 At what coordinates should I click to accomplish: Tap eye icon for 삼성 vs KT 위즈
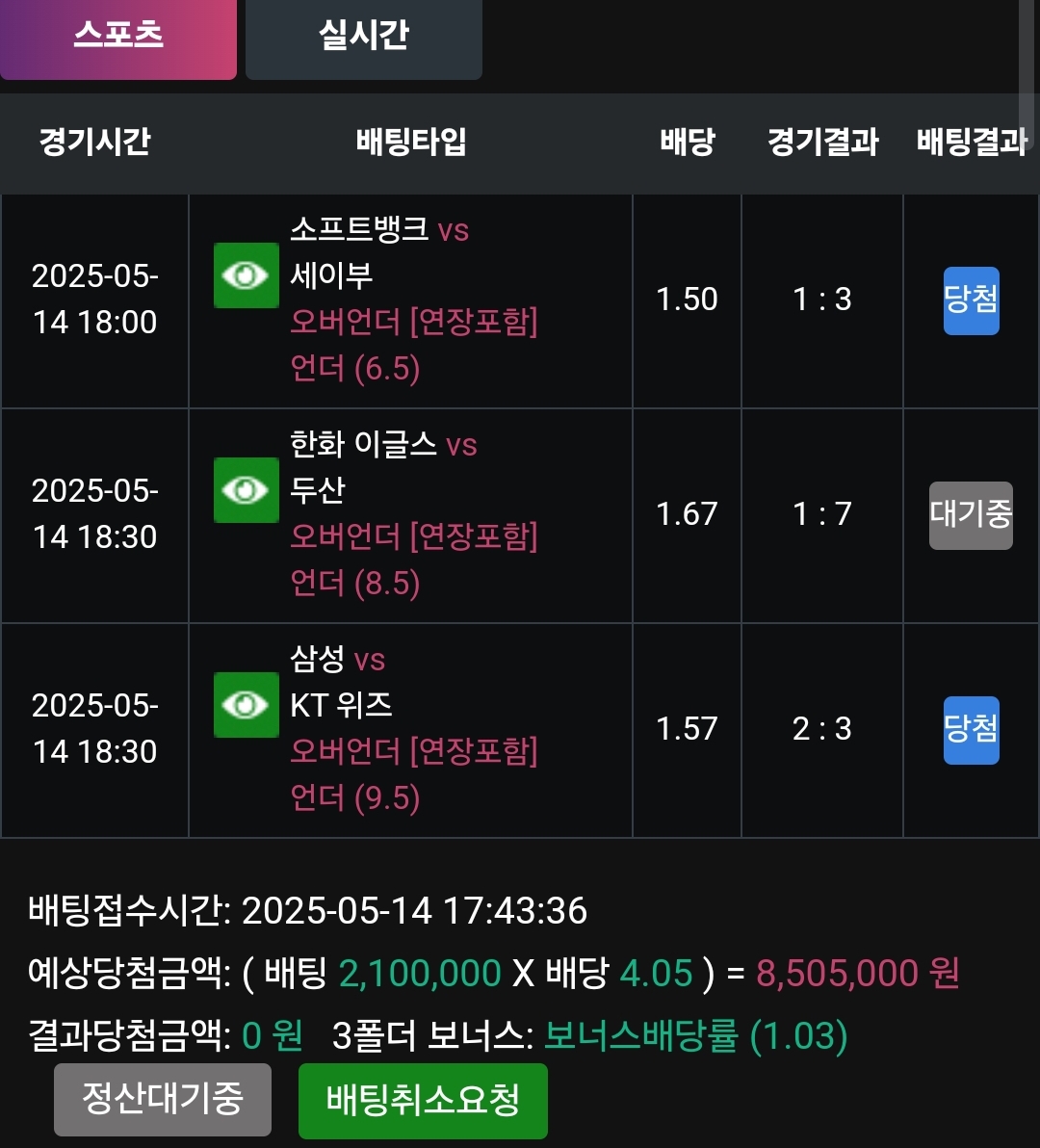(246, 705)
